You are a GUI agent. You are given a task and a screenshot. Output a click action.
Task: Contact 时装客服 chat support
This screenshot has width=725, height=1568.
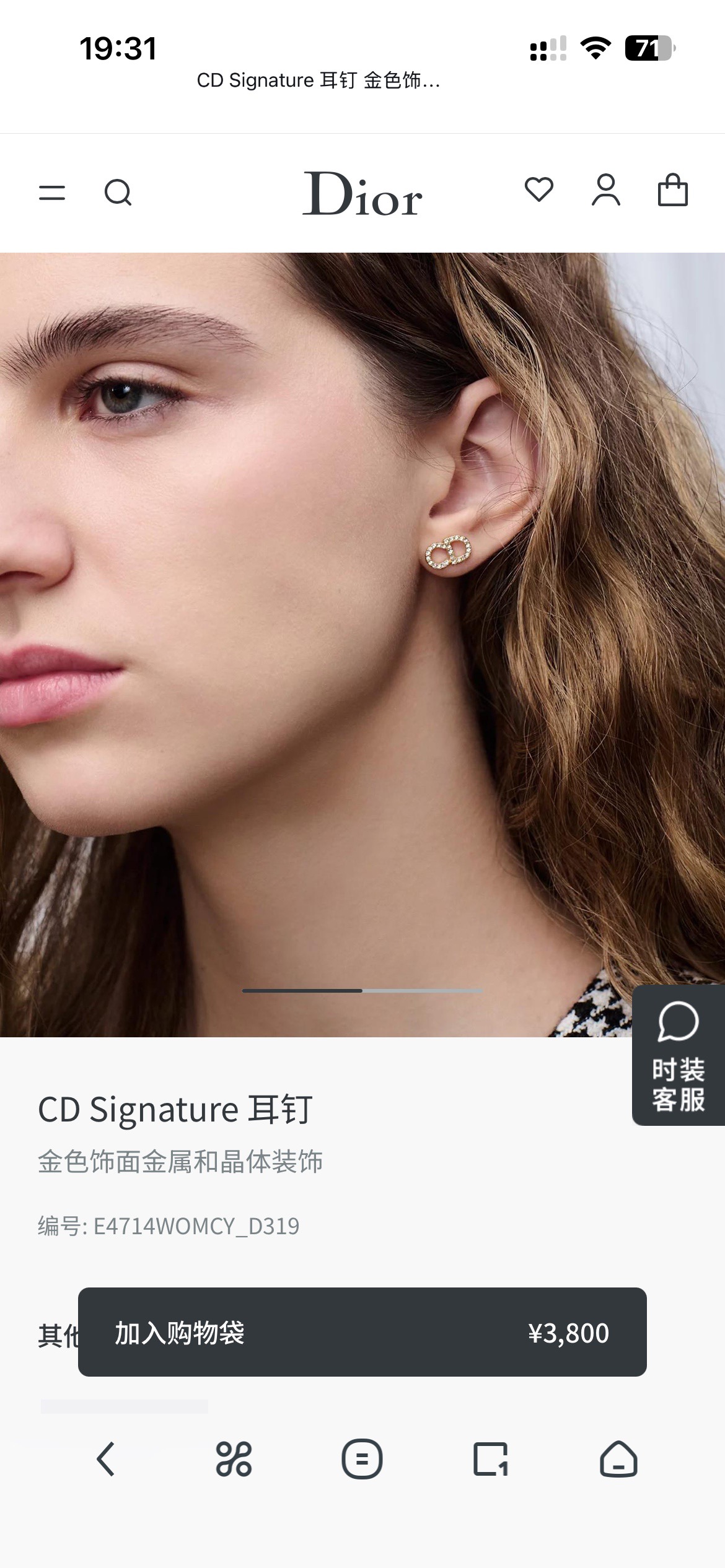click(x=678, y=1055)
